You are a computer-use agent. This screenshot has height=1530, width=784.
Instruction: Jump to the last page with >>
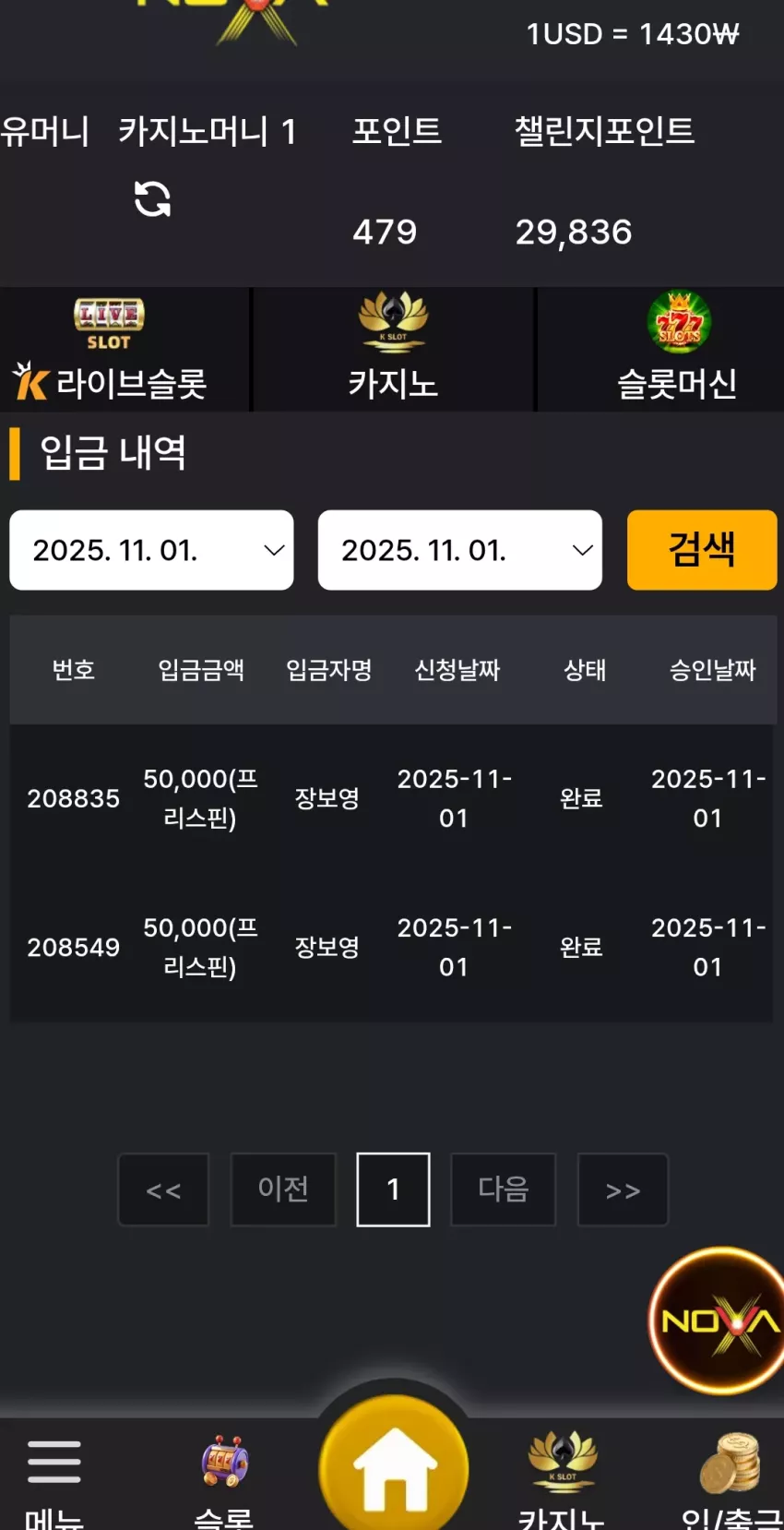623,1189
